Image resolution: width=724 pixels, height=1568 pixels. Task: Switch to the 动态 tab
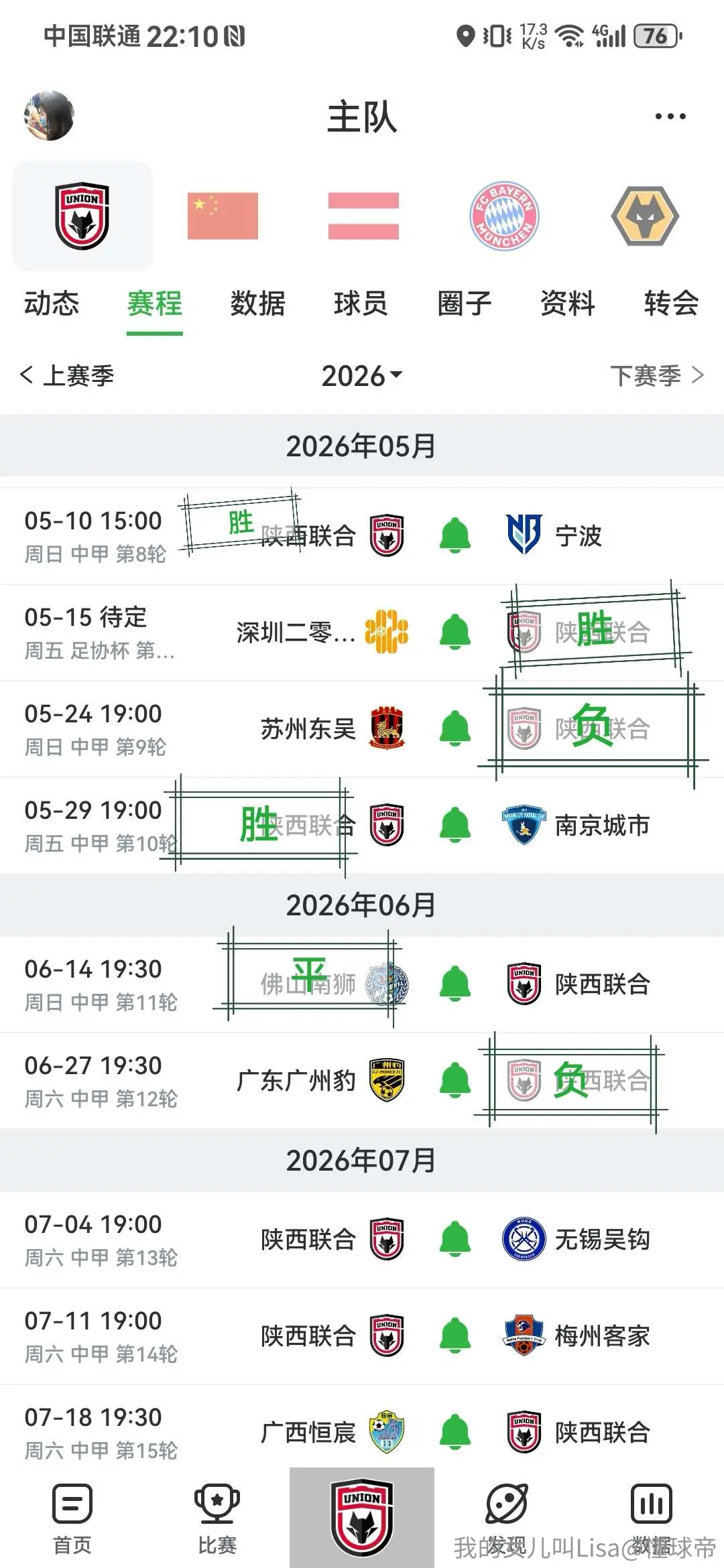click(52, 304)
